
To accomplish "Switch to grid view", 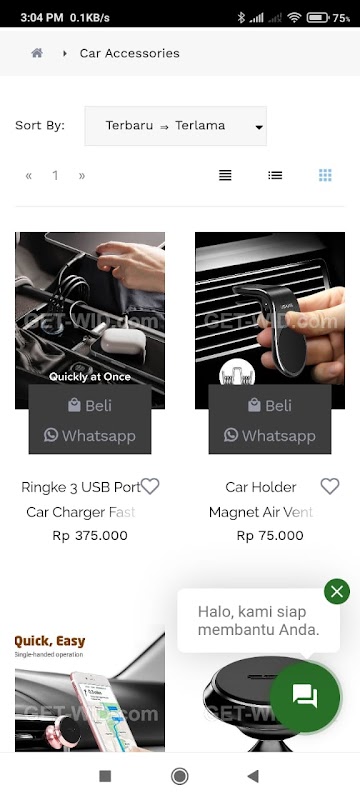I will tap(325, 175).
